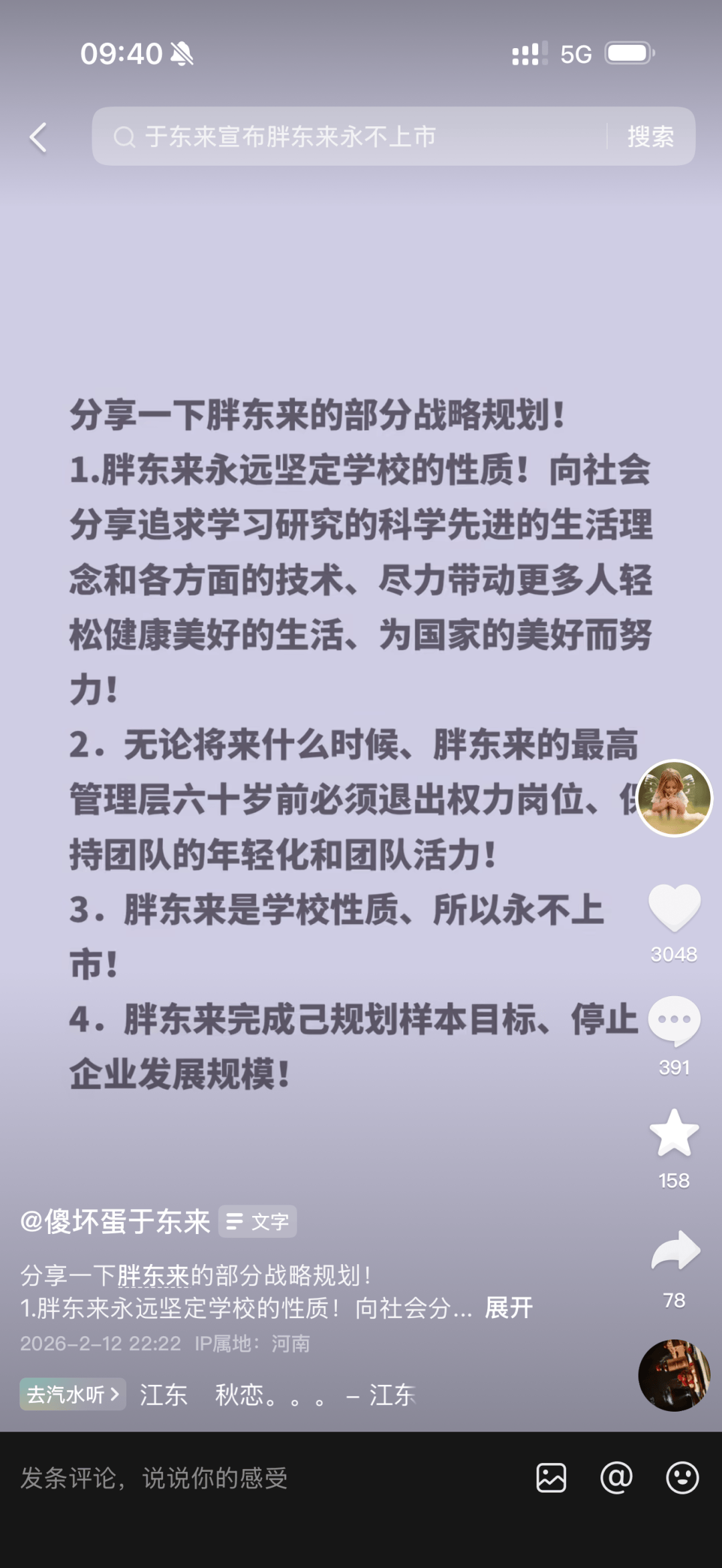Open the search box for 于东来宣布胖东来永不上市
The image size is (722, 1568).
[348, 137]
